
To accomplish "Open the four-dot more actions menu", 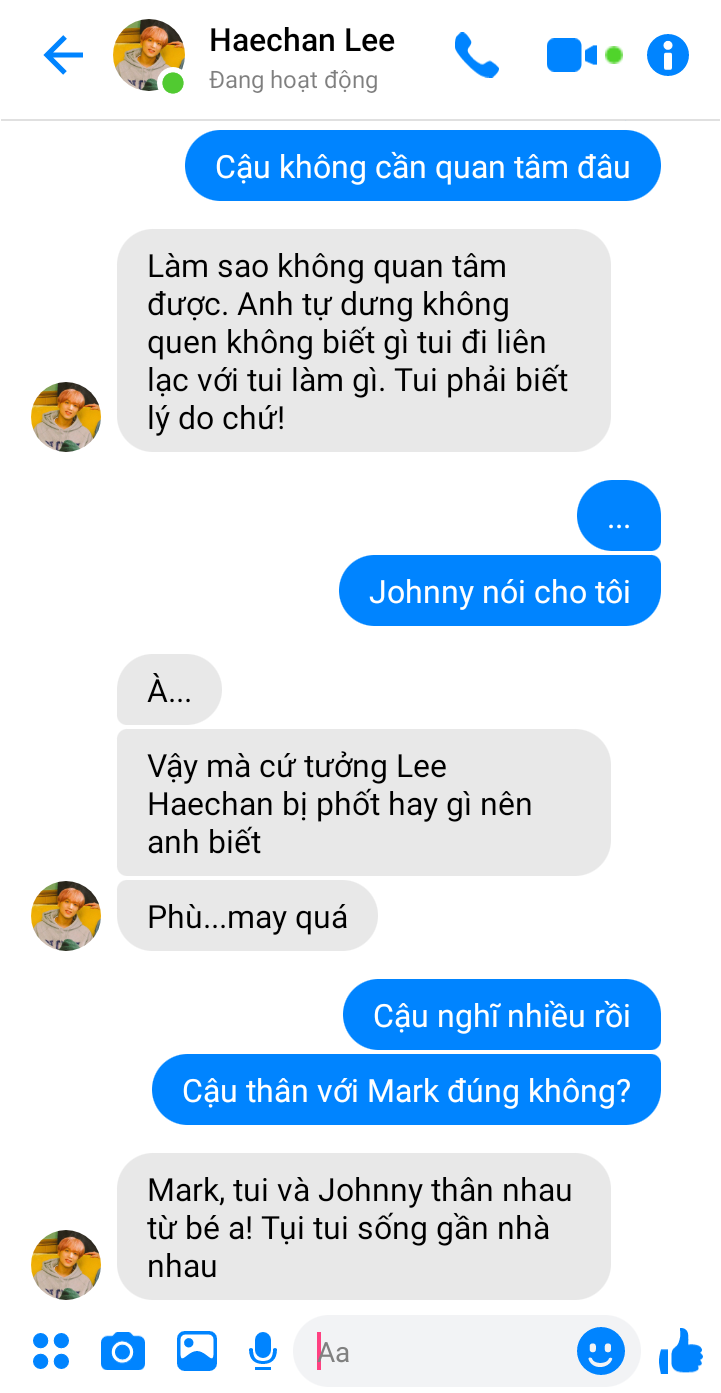I will click(51, 1352).
